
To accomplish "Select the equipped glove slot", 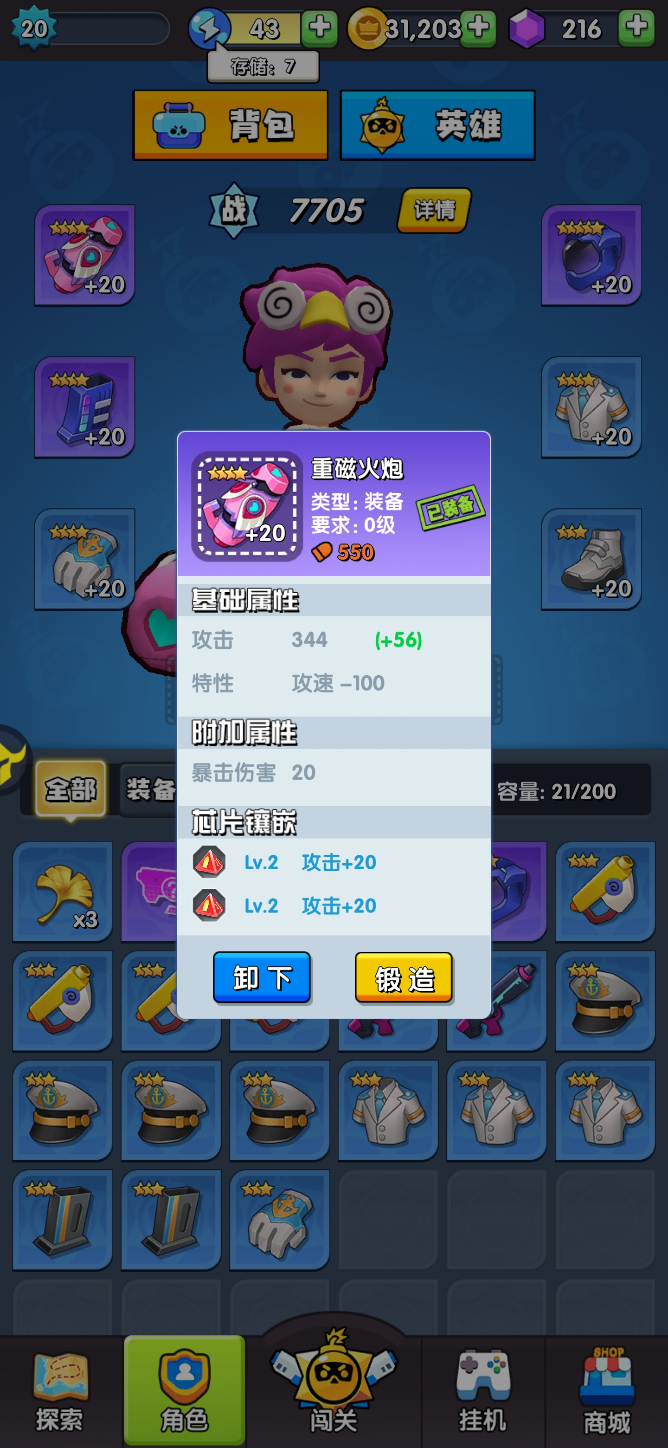I will coord(84,560).
